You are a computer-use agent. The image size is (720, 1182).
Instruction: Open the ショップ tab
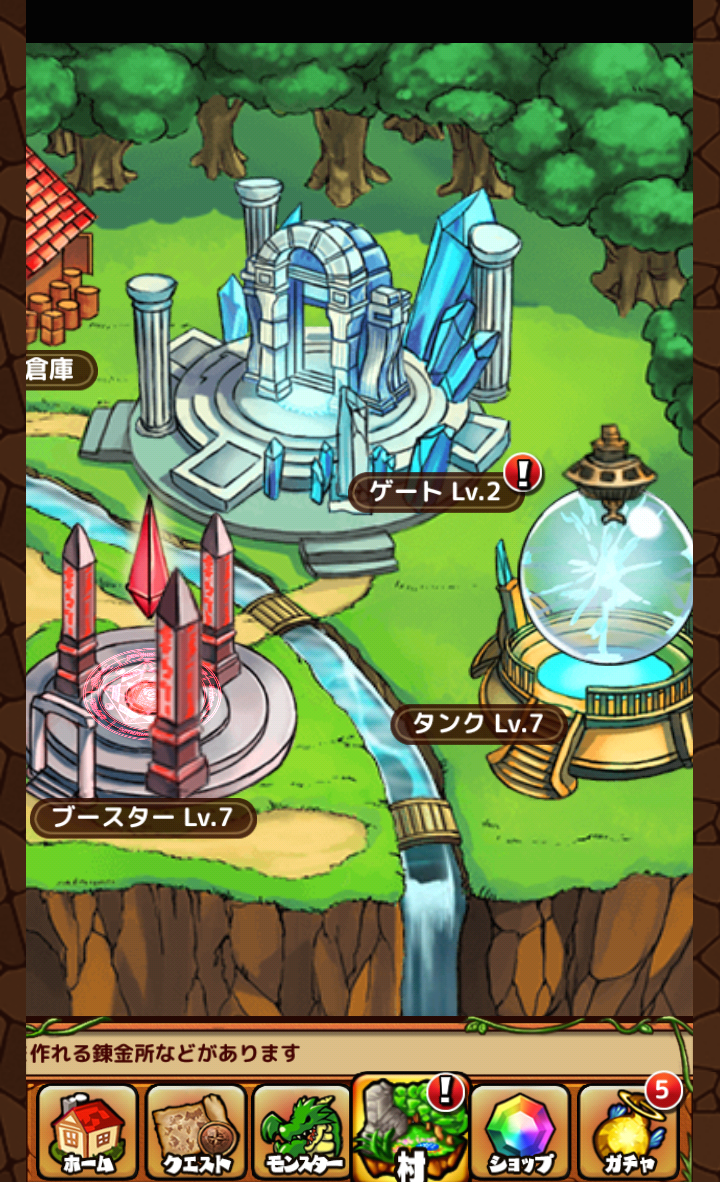[x=520, y=1132]
